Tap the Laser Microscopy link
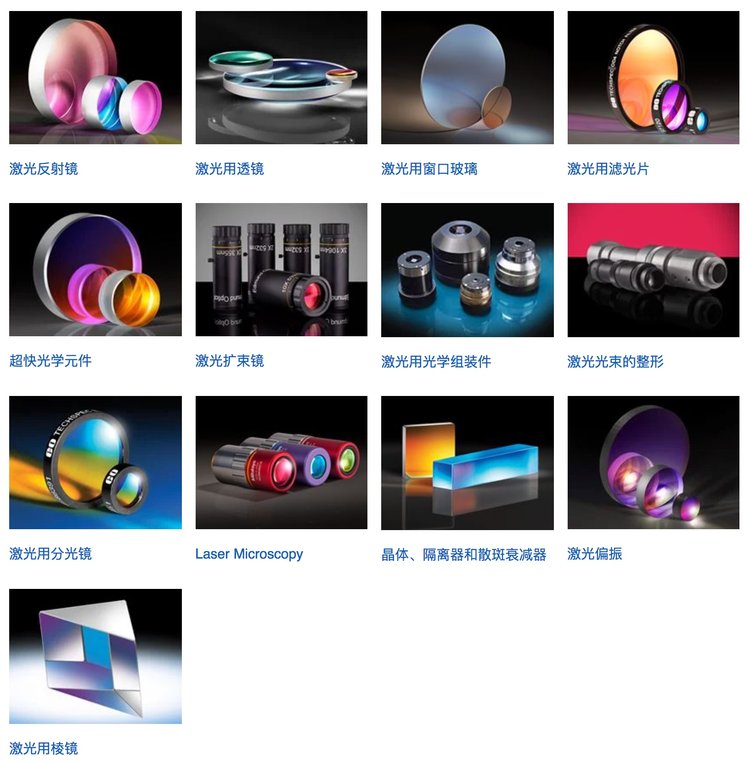The width and height of the screenshot is (750, 763). tap(249, 554)
